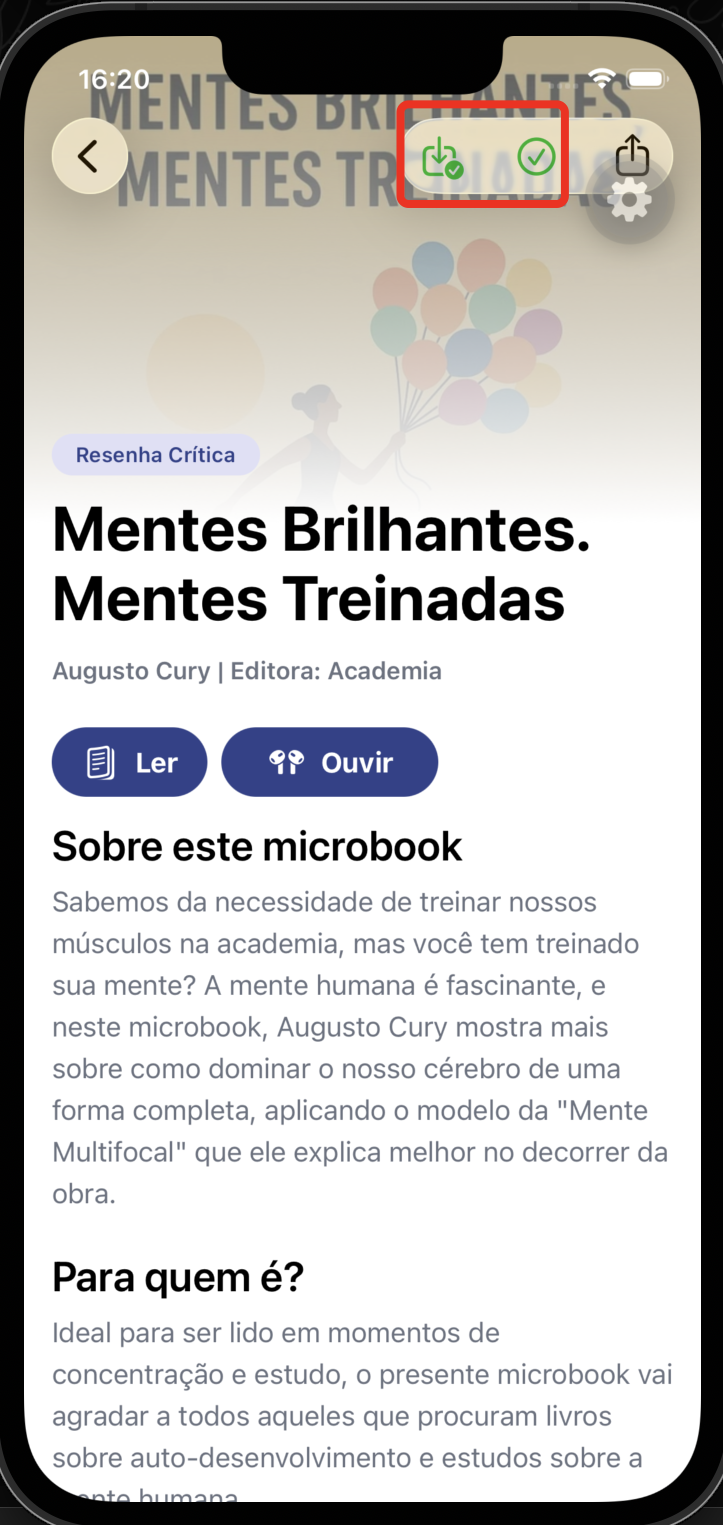Tap the Ler button to read
Screen dimensions: 723x1525
tap(129, 762)
